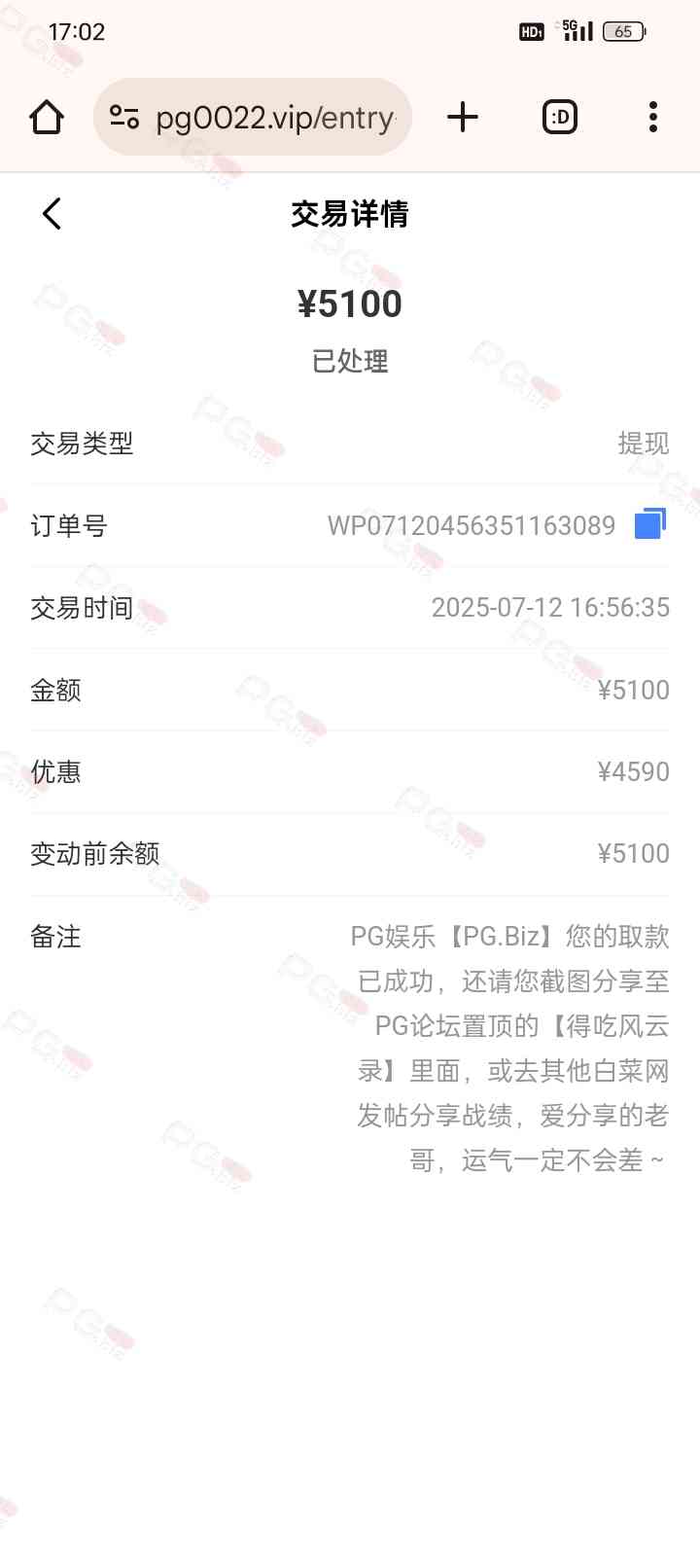Tap the pg0022.vip address bar

pos(275,118)
